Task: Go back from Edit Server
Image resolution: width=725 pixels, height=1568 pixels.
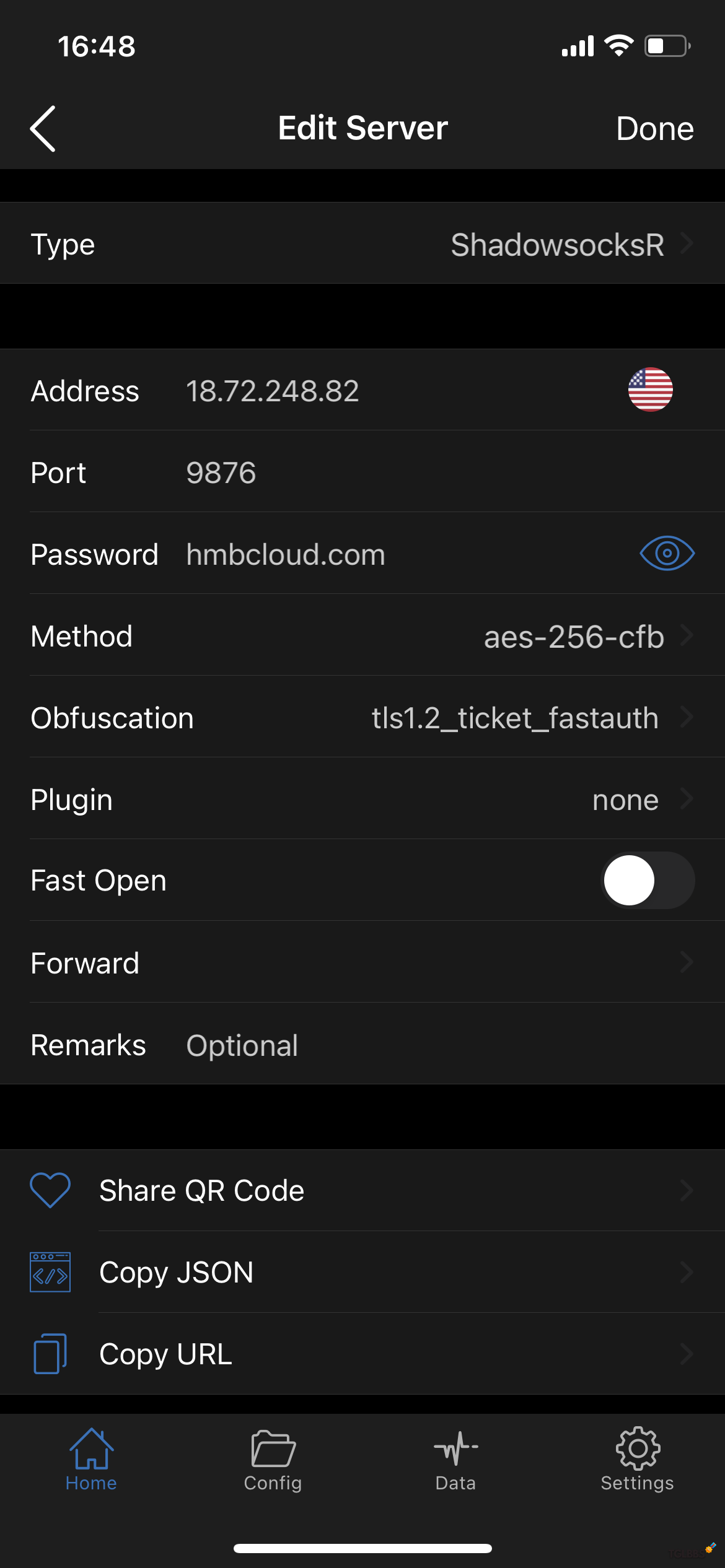Action: [43, 128]
